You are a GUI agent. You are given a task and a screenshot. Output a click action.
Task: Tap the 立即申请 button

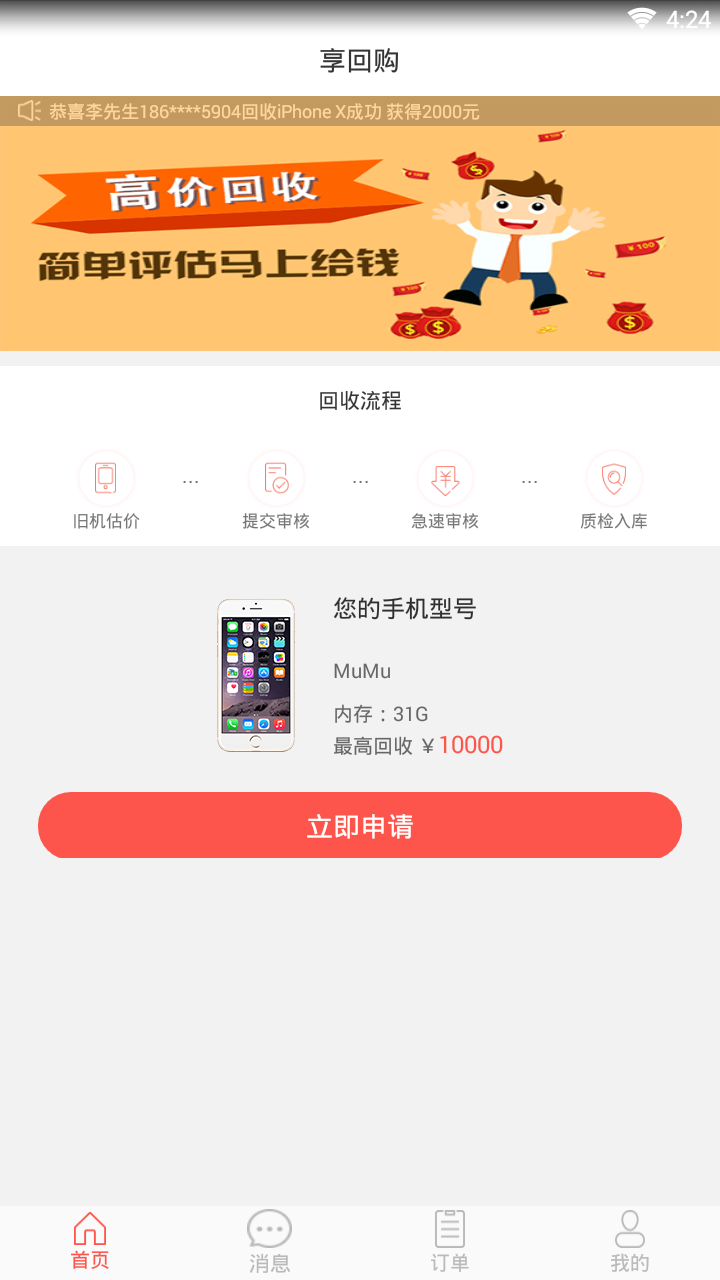coord(360,826)
